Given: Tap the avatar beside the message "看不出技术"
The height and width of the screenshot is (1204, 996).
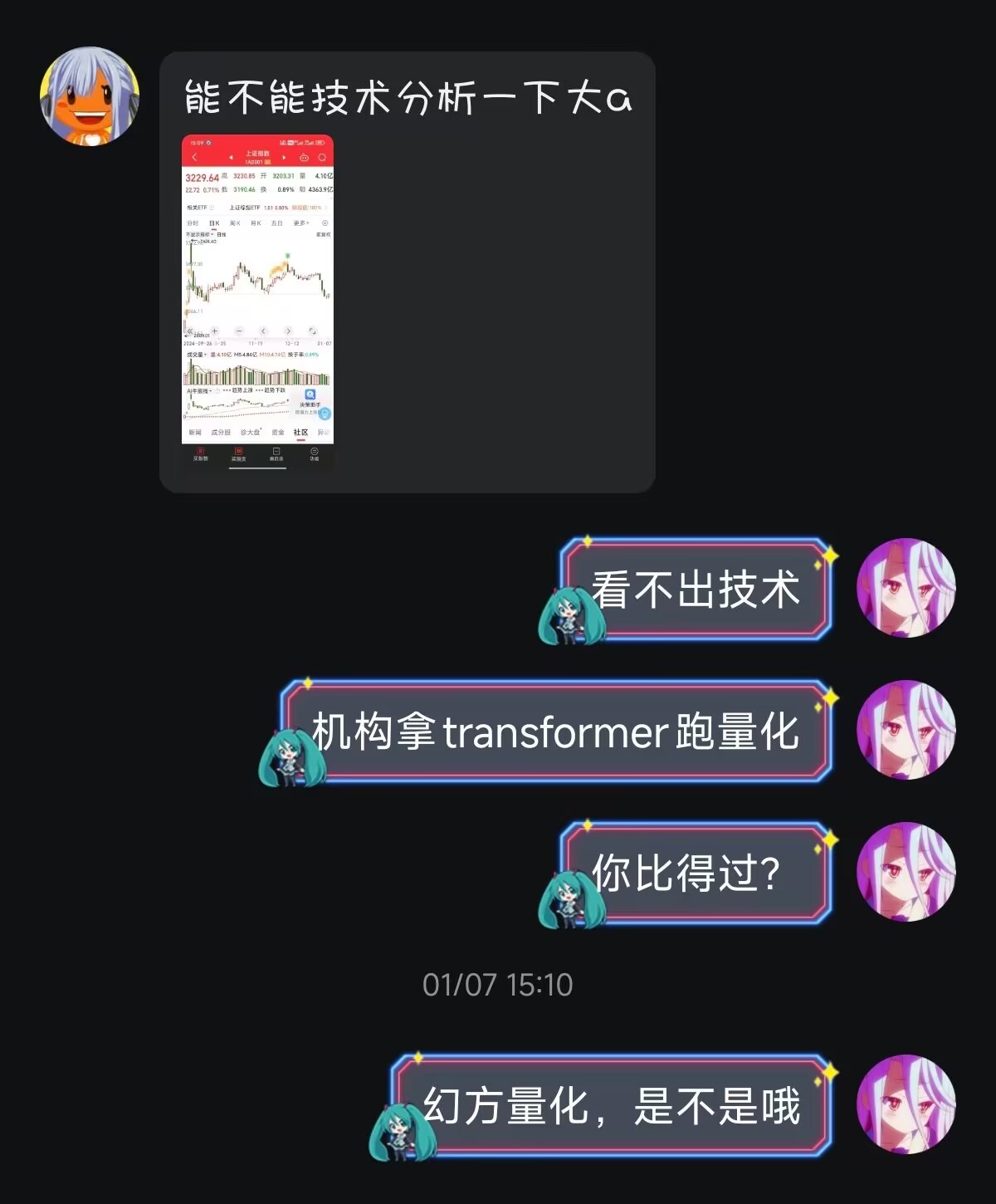Looking at the screenshot, I should click(x=906, y=588).
